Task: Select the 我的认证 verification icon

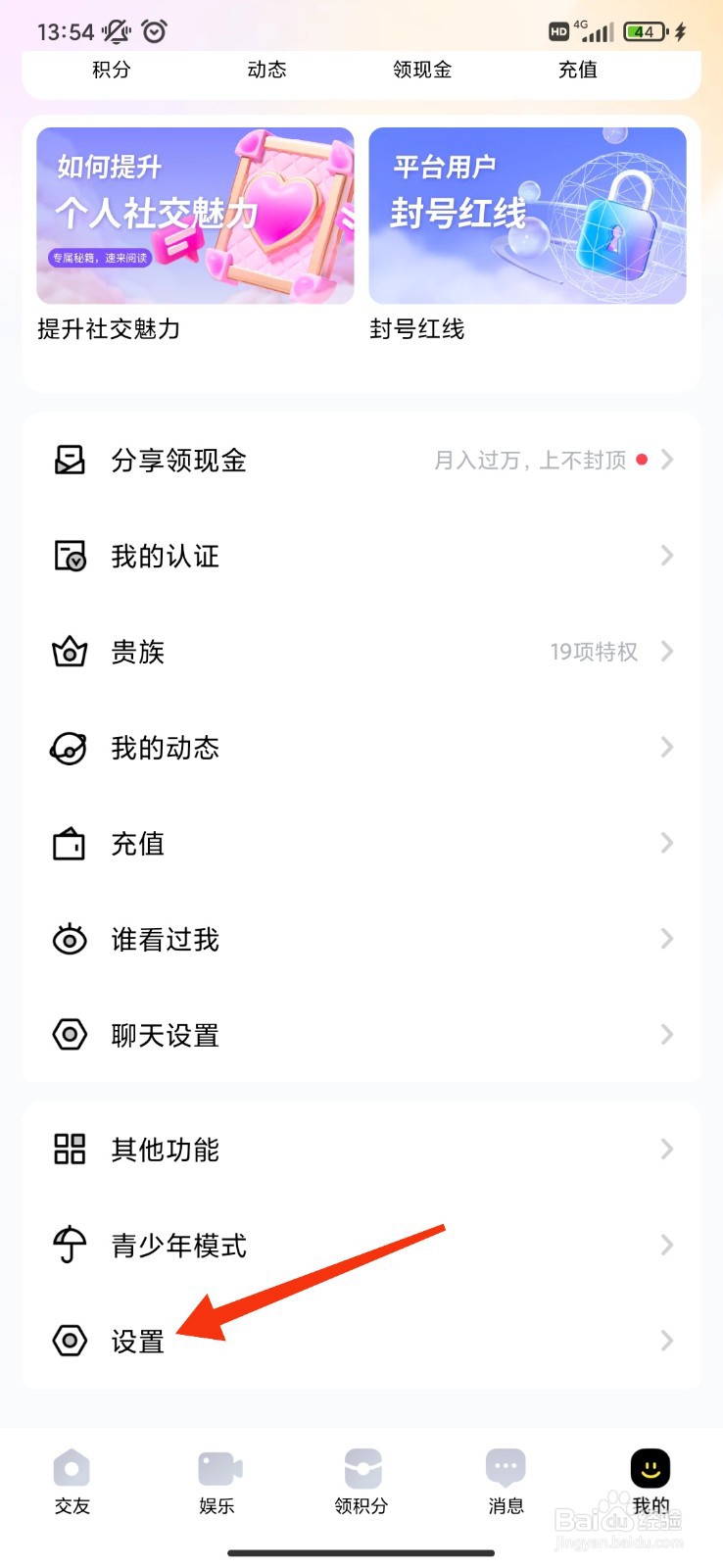Action: coord(69,557)
